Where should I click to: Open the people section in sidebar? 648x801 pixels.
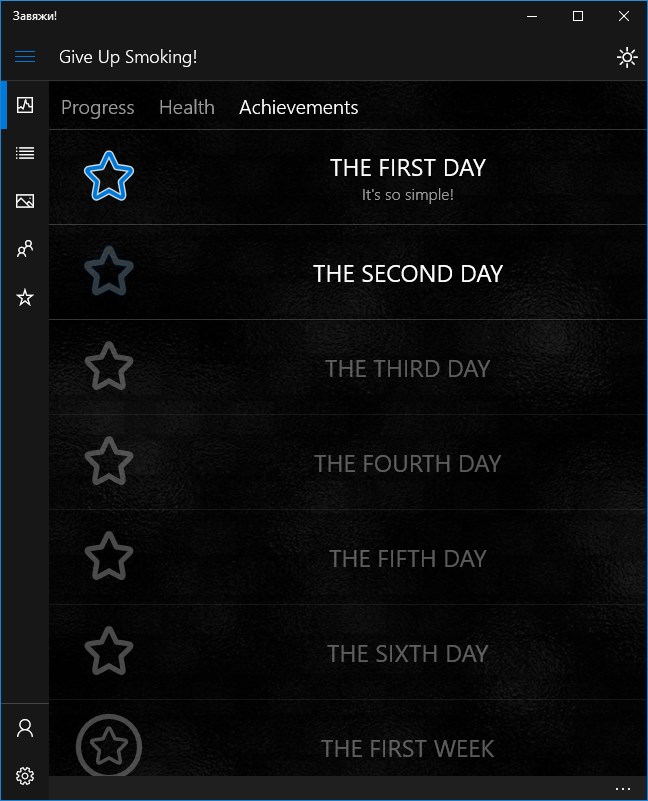point(25,249)
